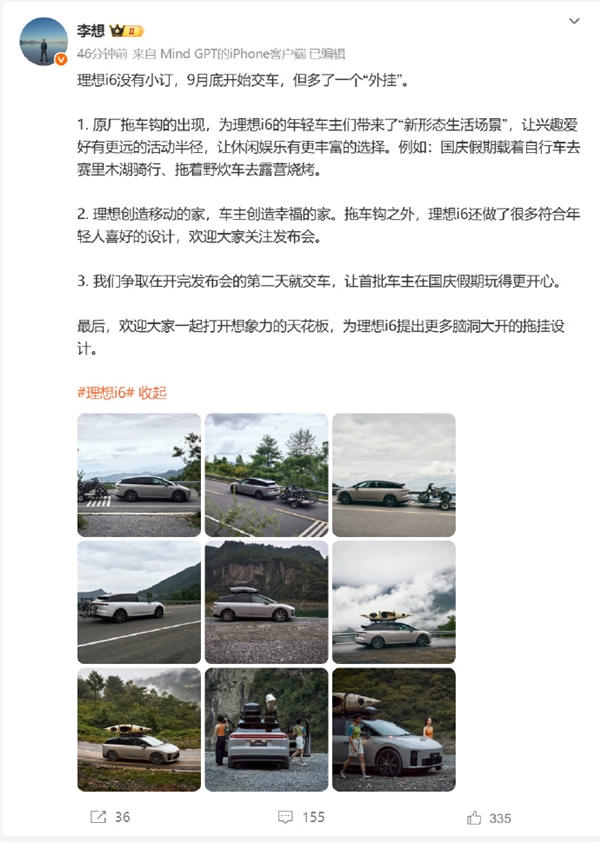
Task: Open photo of car on mountain curve
Action: [x=266, y=475]
